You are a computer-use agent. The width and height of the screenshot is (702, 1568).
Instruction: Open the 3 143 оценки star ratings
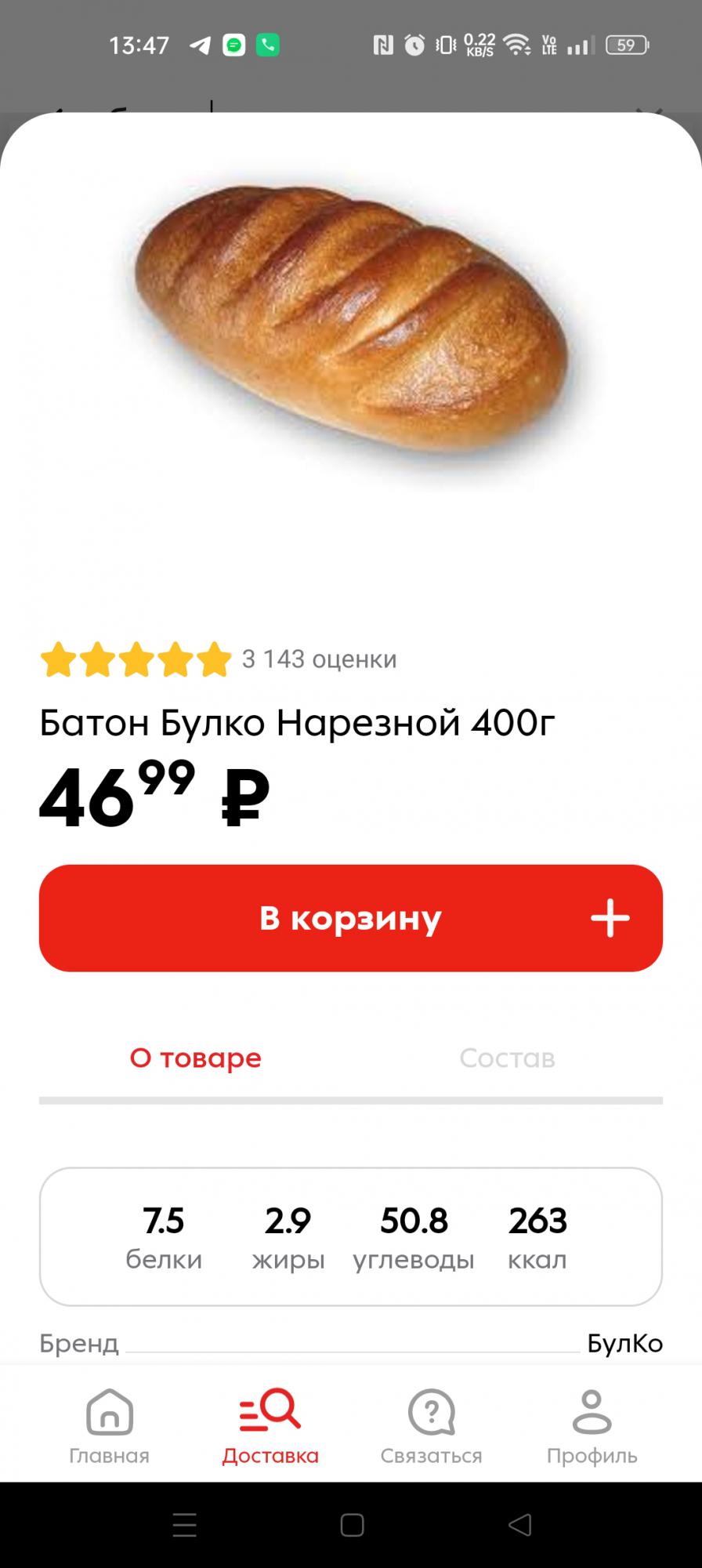[218, 659]
